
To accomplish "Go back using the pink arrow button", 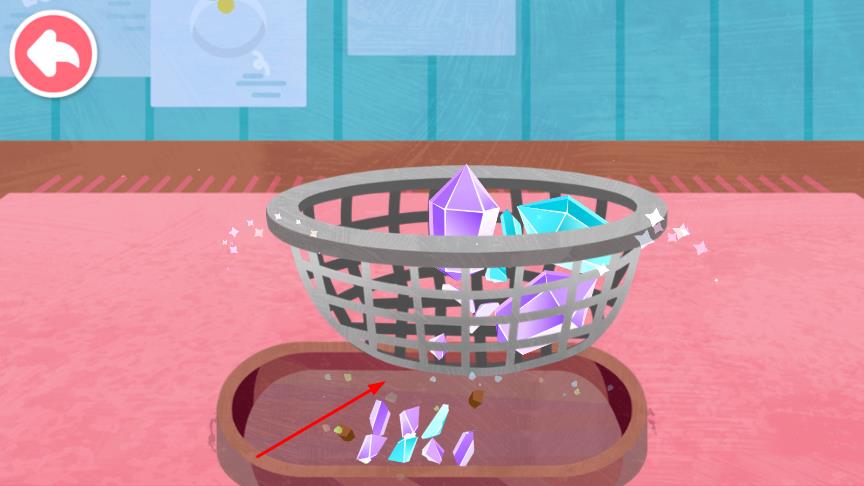I will pos(53,53).
